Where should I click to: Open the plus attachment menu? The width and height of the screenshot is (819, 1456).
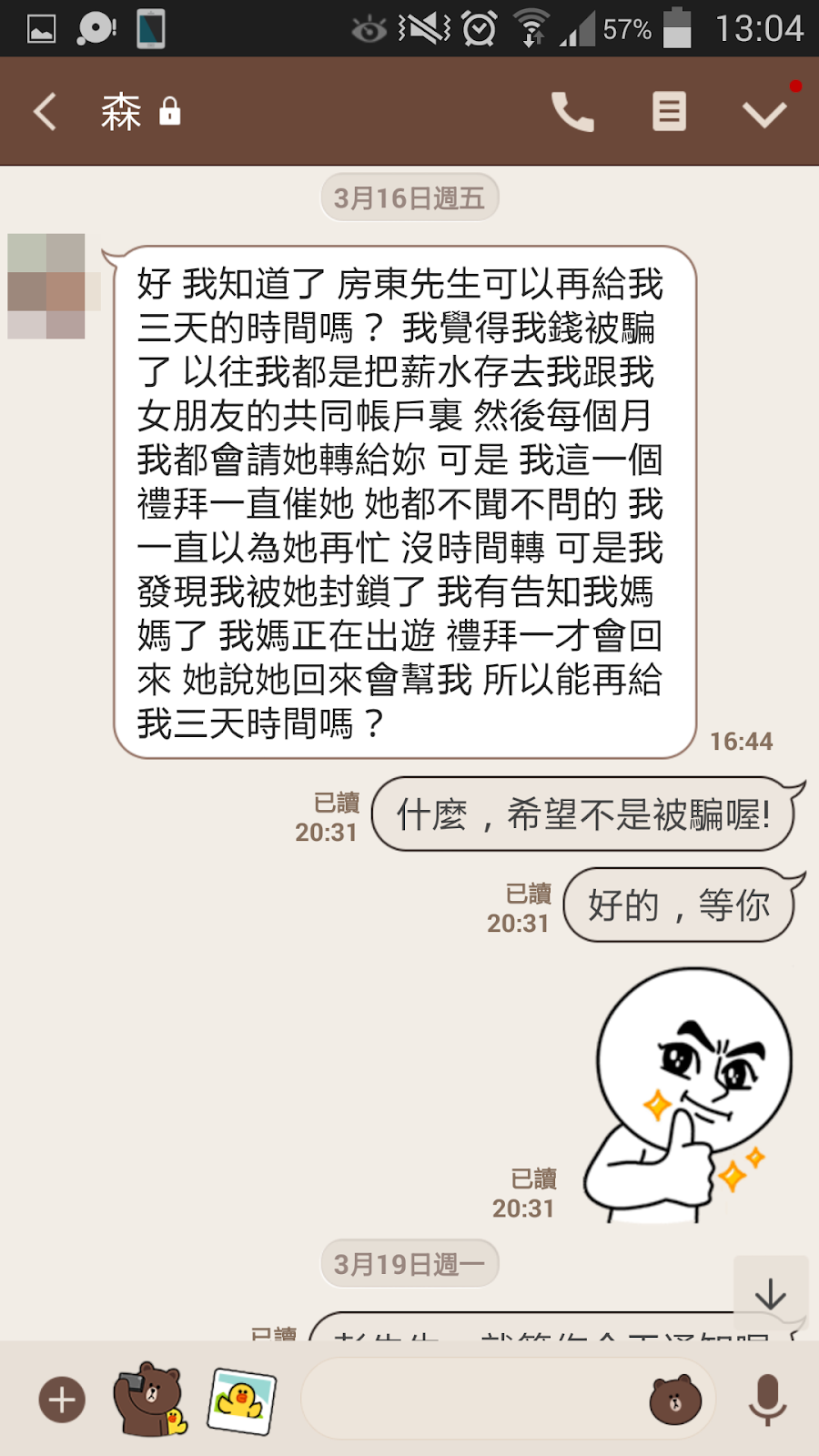pyautogui.click(x=62, y=1400)
